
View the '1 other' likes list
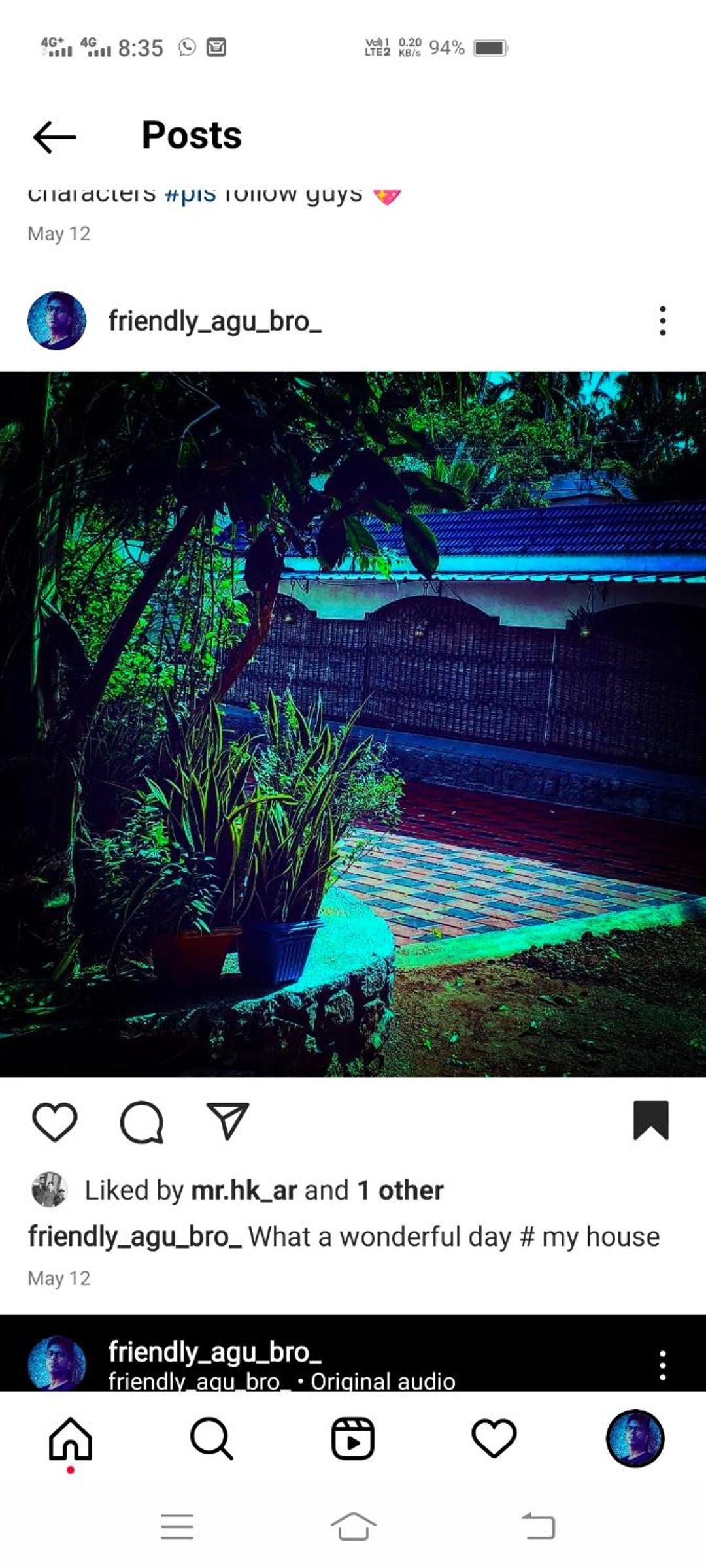coord(401,1190)
